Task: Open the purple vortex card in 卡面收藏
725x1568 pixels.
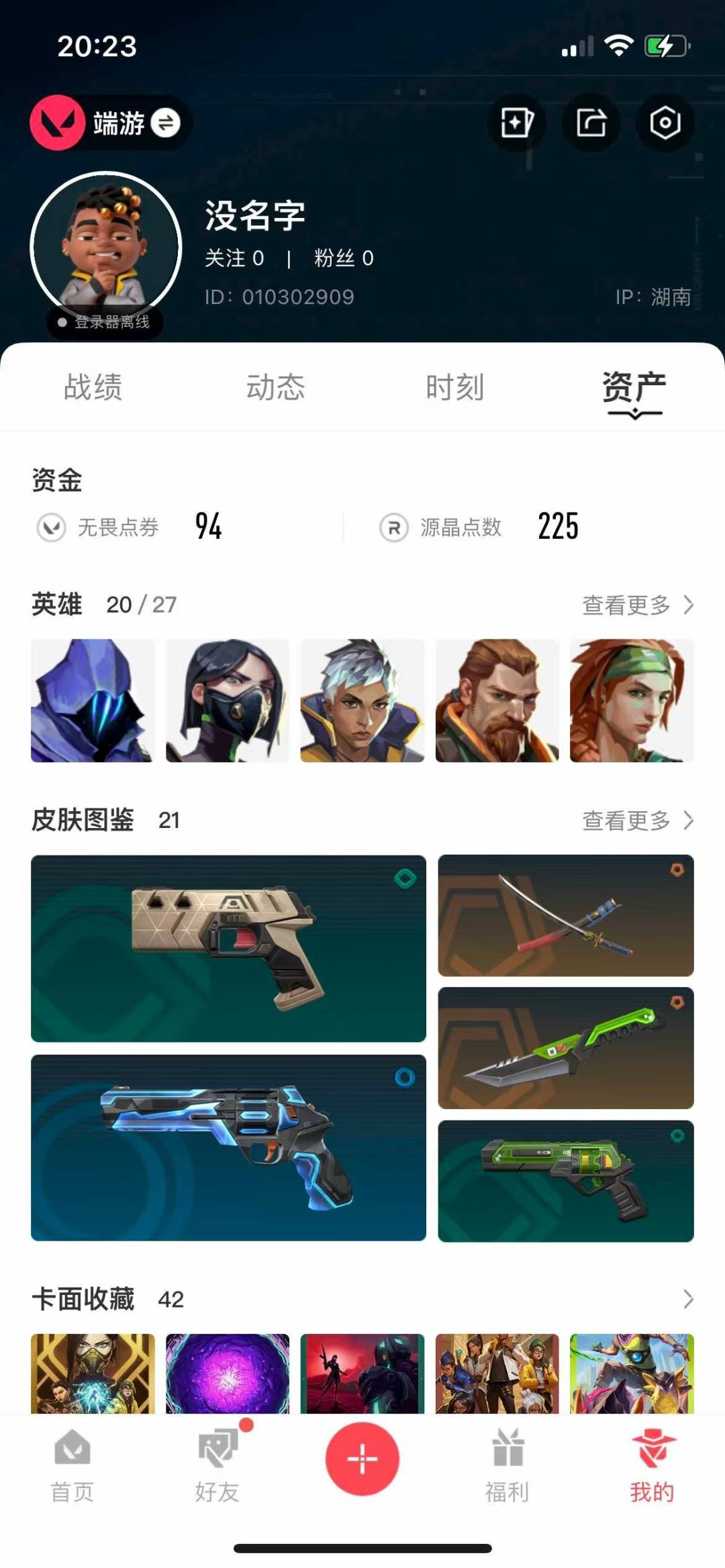Action: click(228, 1374)
